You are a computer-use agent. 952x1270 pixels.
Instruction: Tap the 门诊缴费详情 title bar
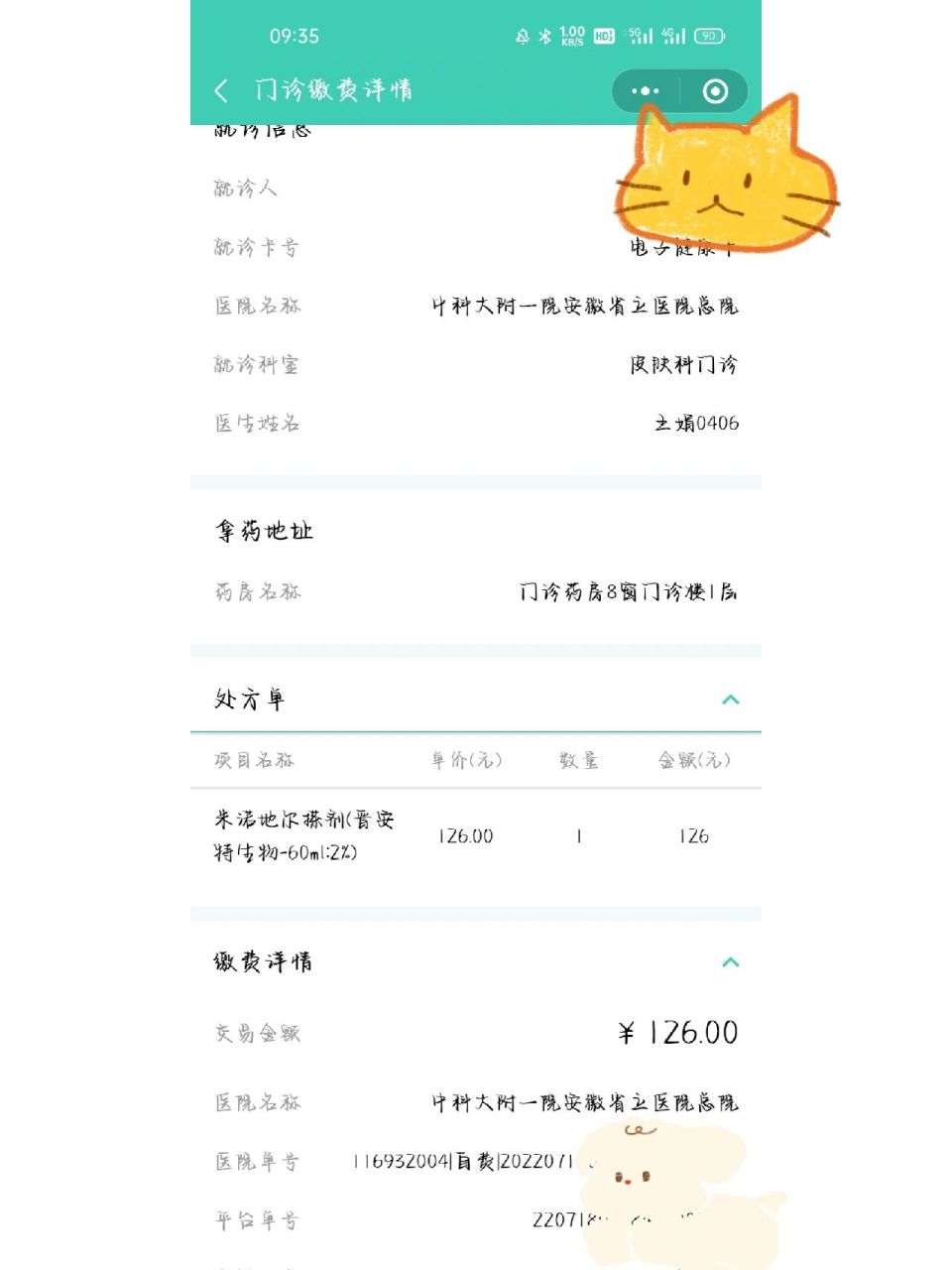[x=334, y=90]
